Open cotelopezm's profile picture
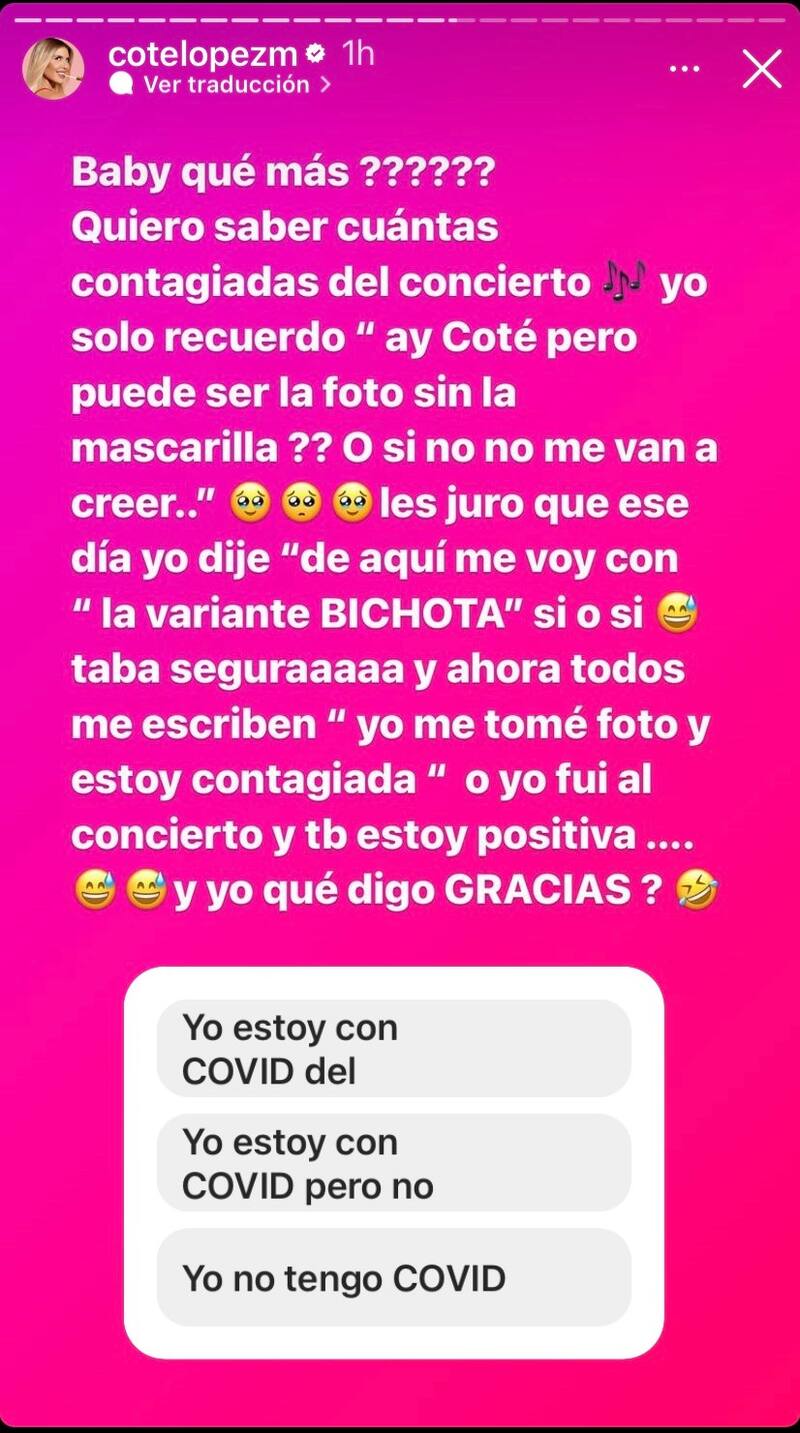The height and width of the screenshot is (1433, 800). pyautogui.click(x=53, y=69)
